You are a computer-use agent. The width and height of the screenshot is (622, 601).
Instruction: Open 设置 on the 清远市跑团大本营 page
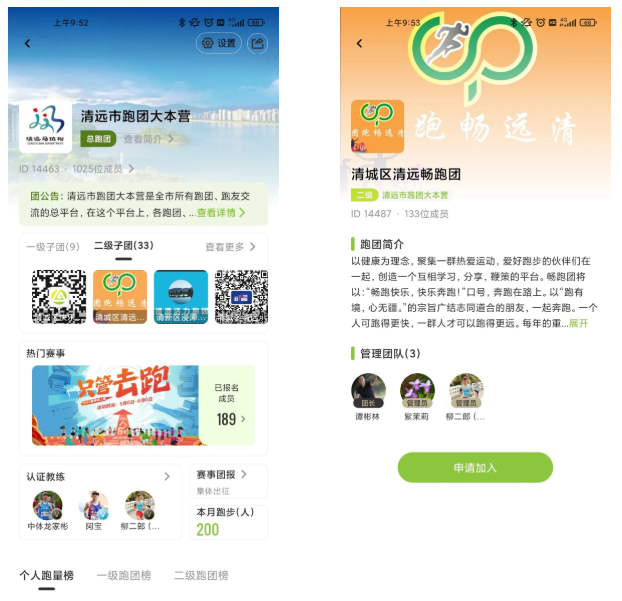pos(218,43)
